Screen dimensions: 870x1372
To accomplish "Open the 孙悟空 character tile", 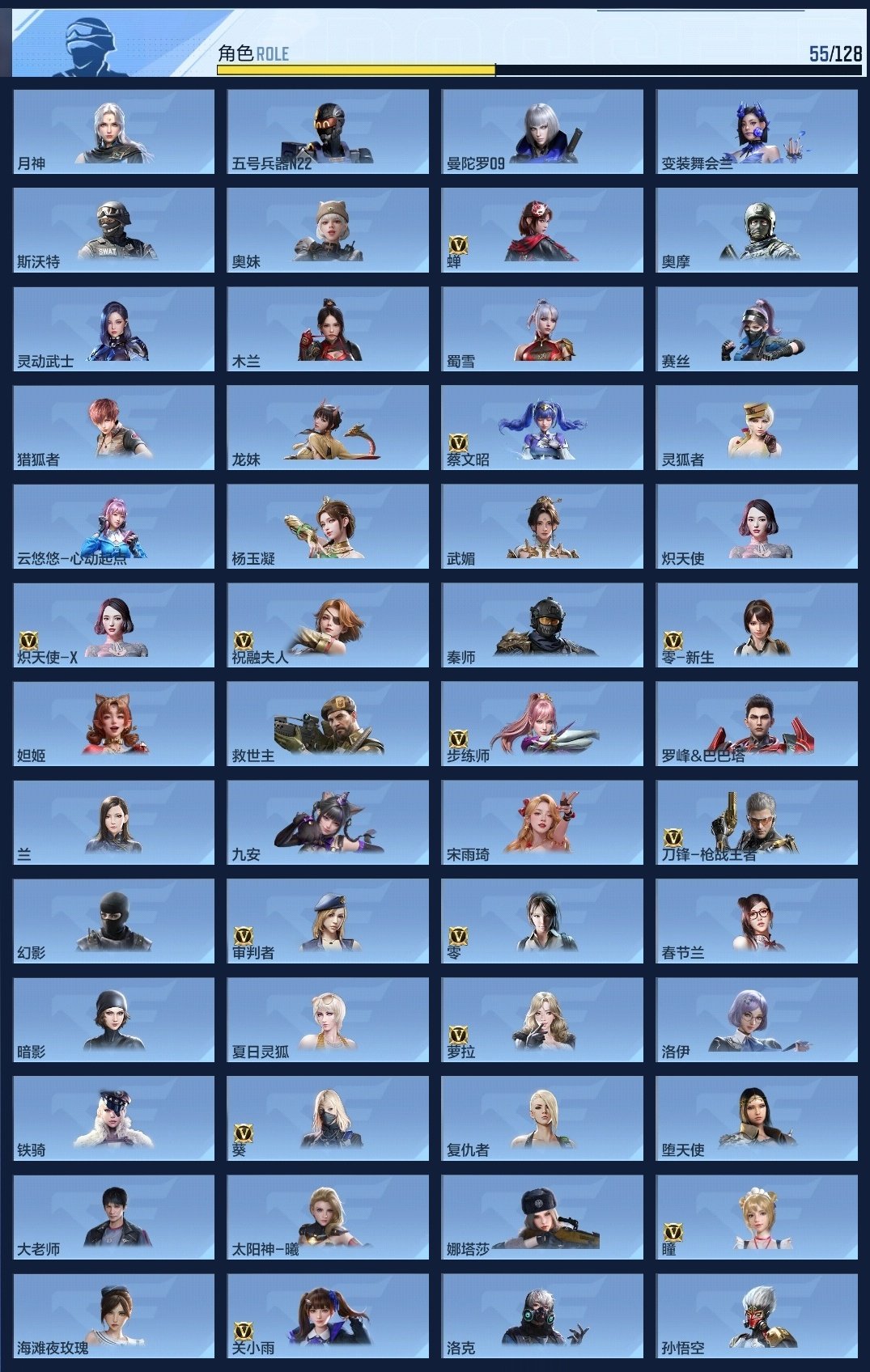I will (757, 1315).
